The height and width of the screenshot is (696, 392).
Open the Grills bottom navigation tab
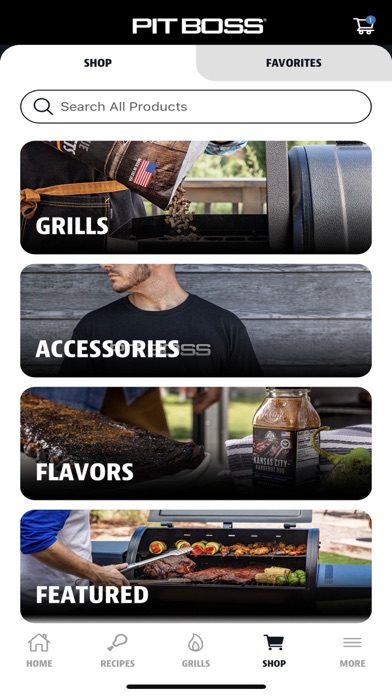tap(196, 651)
